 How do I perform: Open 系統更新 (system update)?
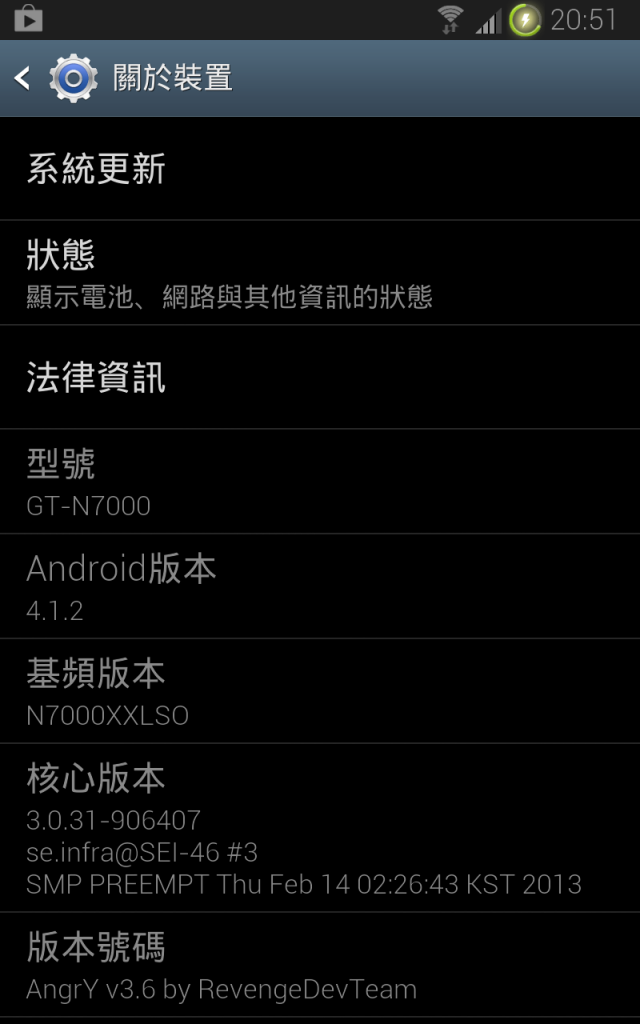320,168
